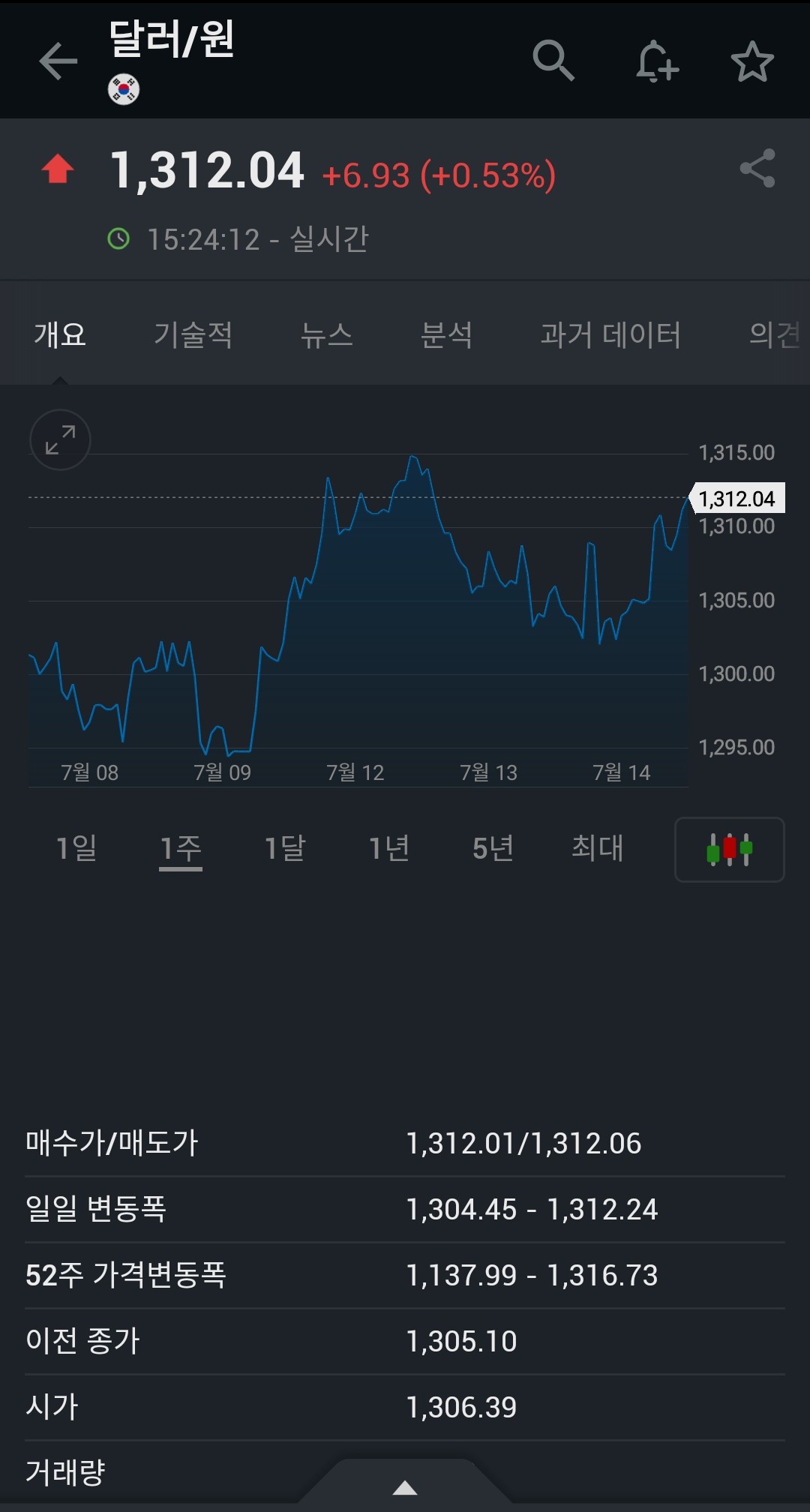
Task: Select the 1일 chart range
Action: (76, 848)
